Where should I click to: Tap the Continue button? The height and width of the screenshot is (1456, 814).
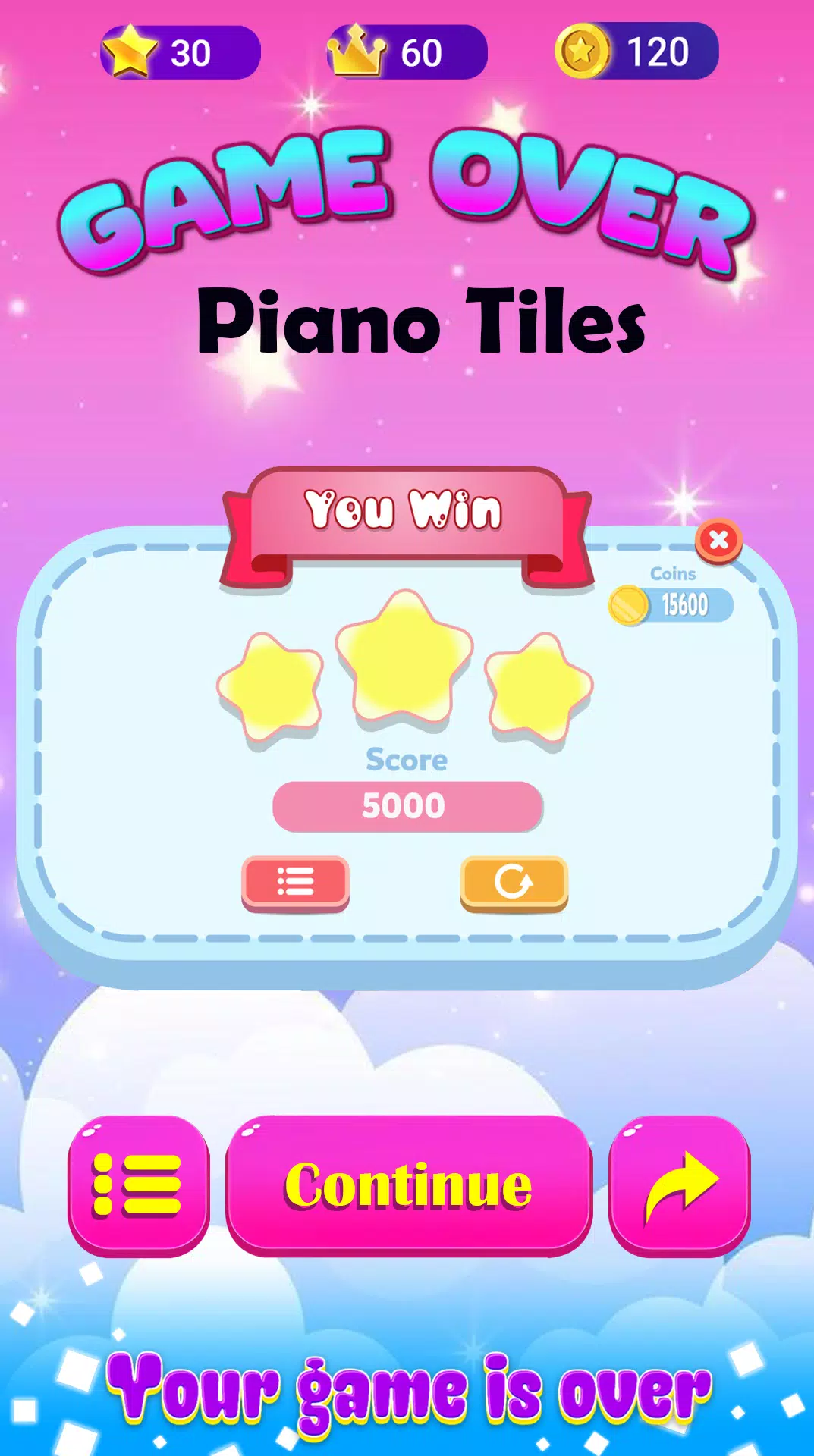pyautogui.click(x=409, y=1185)
